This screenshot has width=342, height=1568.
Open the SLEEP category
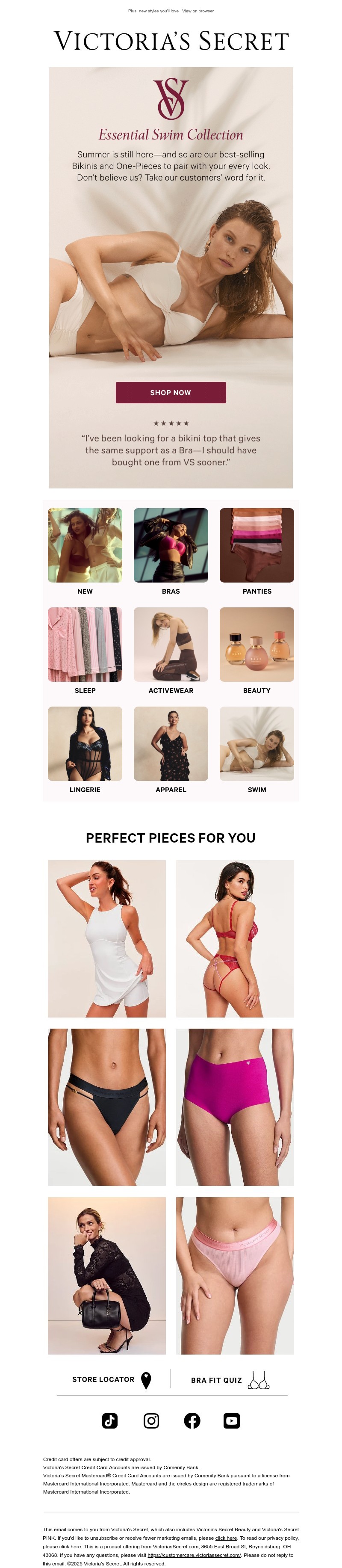(x=85, y=645)
